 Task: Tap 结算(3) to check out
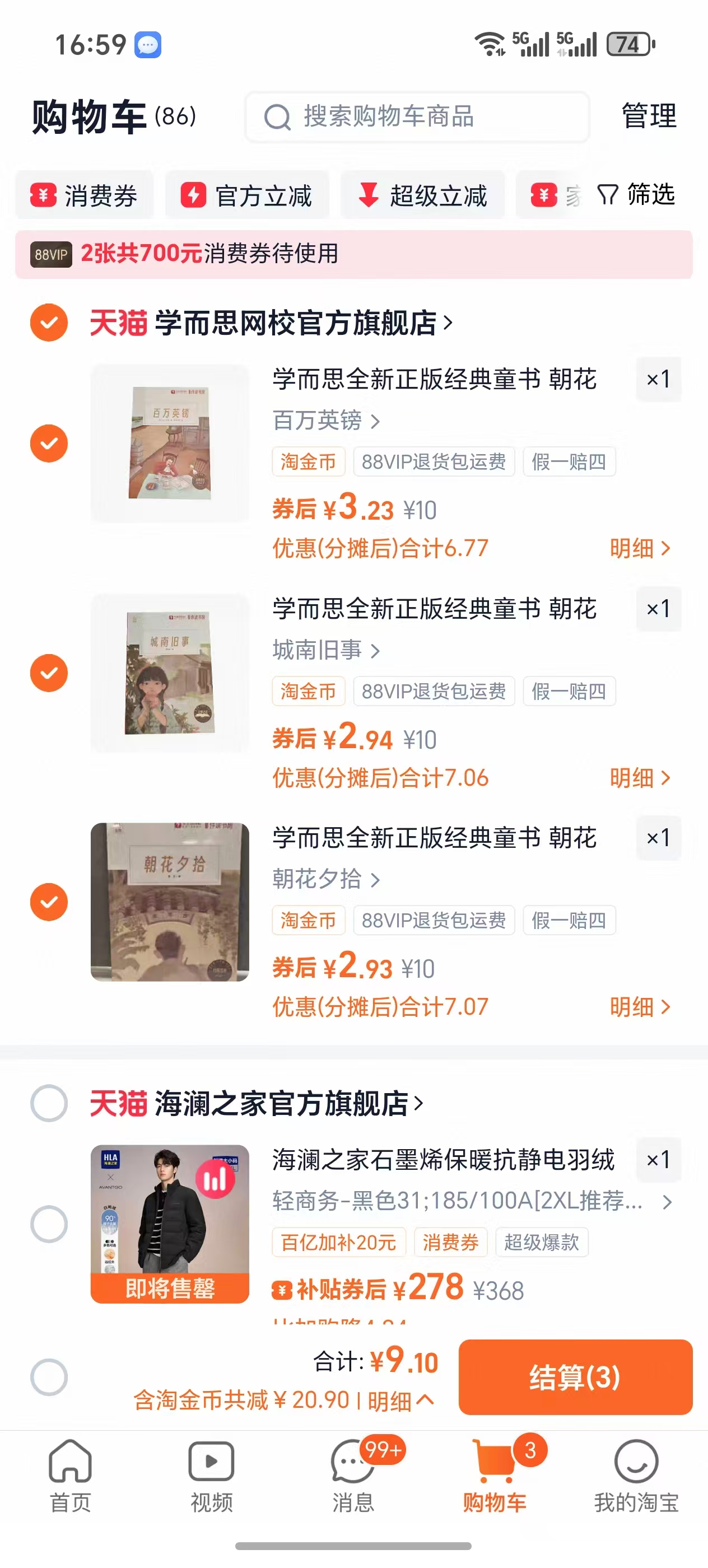pyautogui.click(x=575, y=1377)
